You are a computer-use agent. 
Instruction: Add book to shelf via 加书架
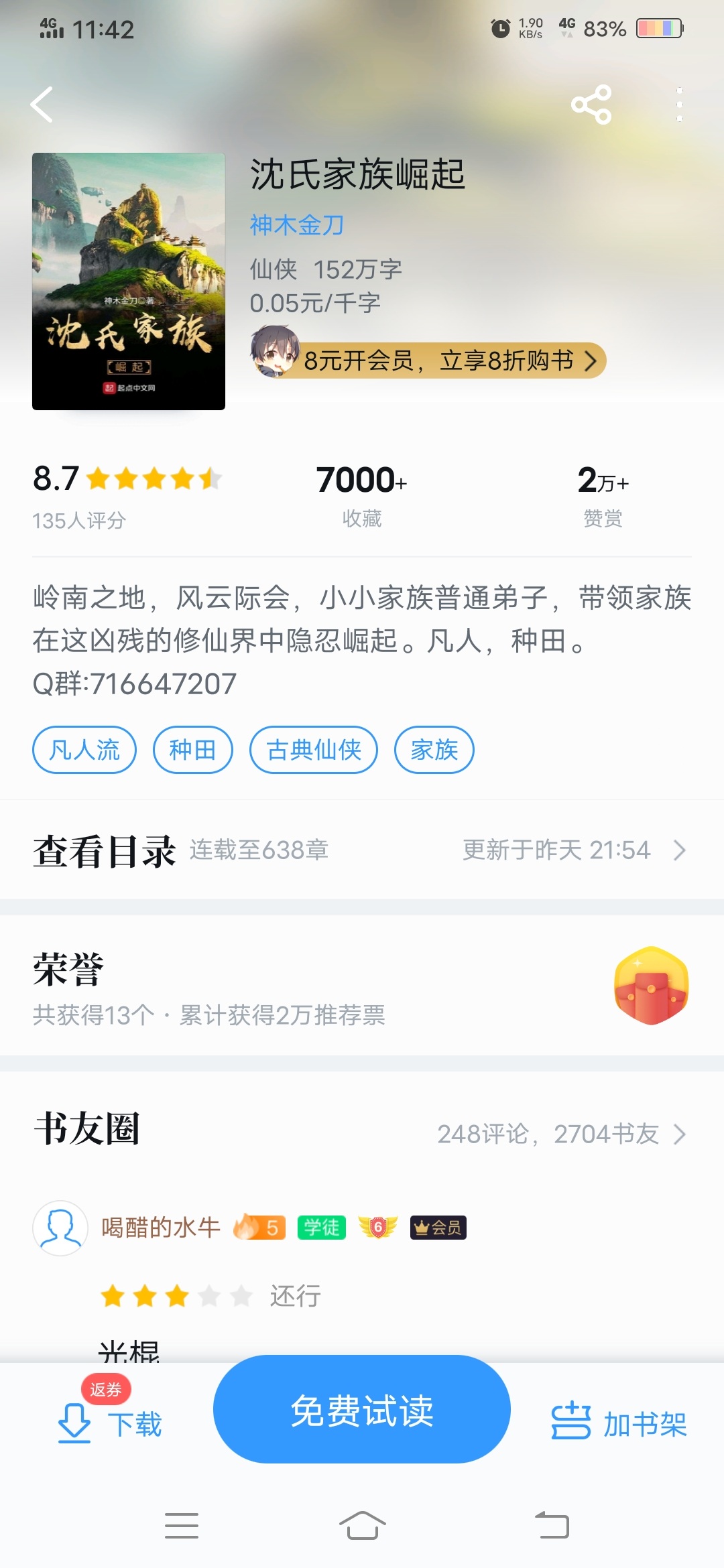click(619, 1423)
